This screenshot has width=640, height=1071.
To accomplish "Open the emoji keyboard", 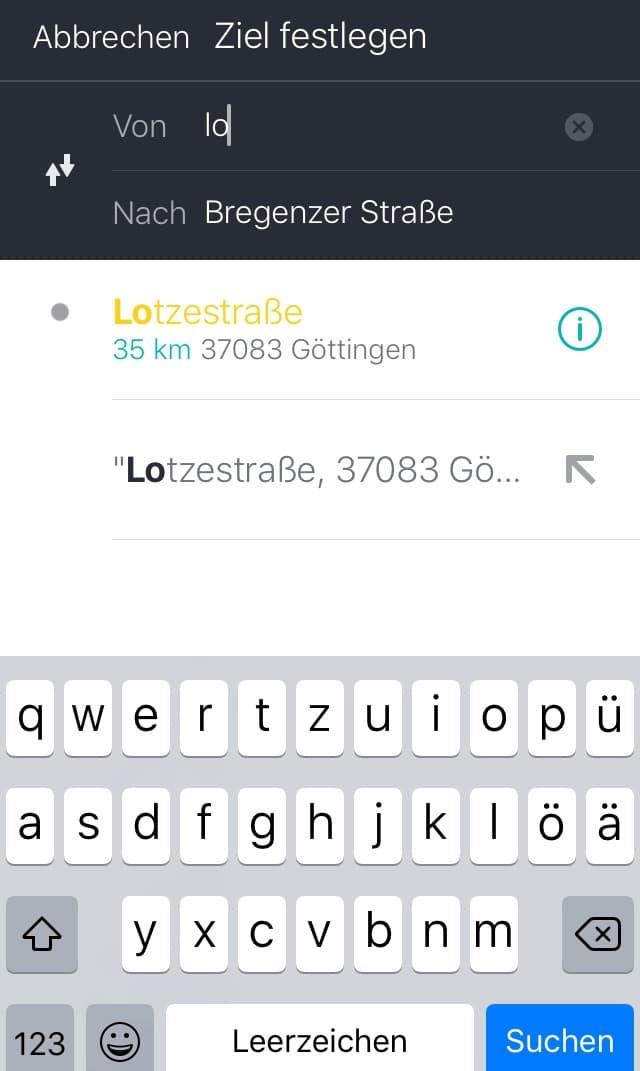I will [120, 1039].
